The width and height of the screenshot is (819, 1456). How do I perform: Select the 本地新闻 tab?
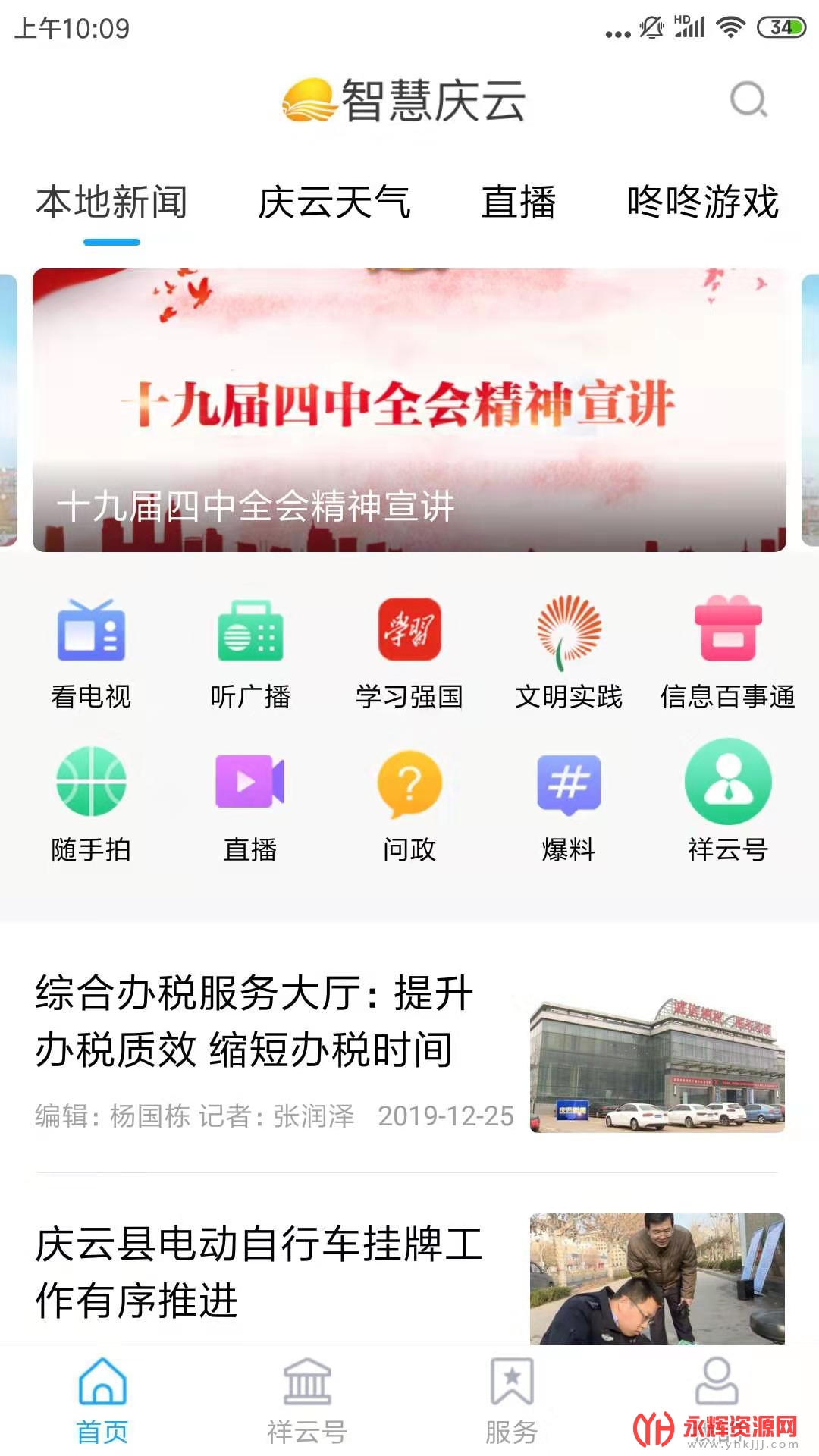click(111, 202)
